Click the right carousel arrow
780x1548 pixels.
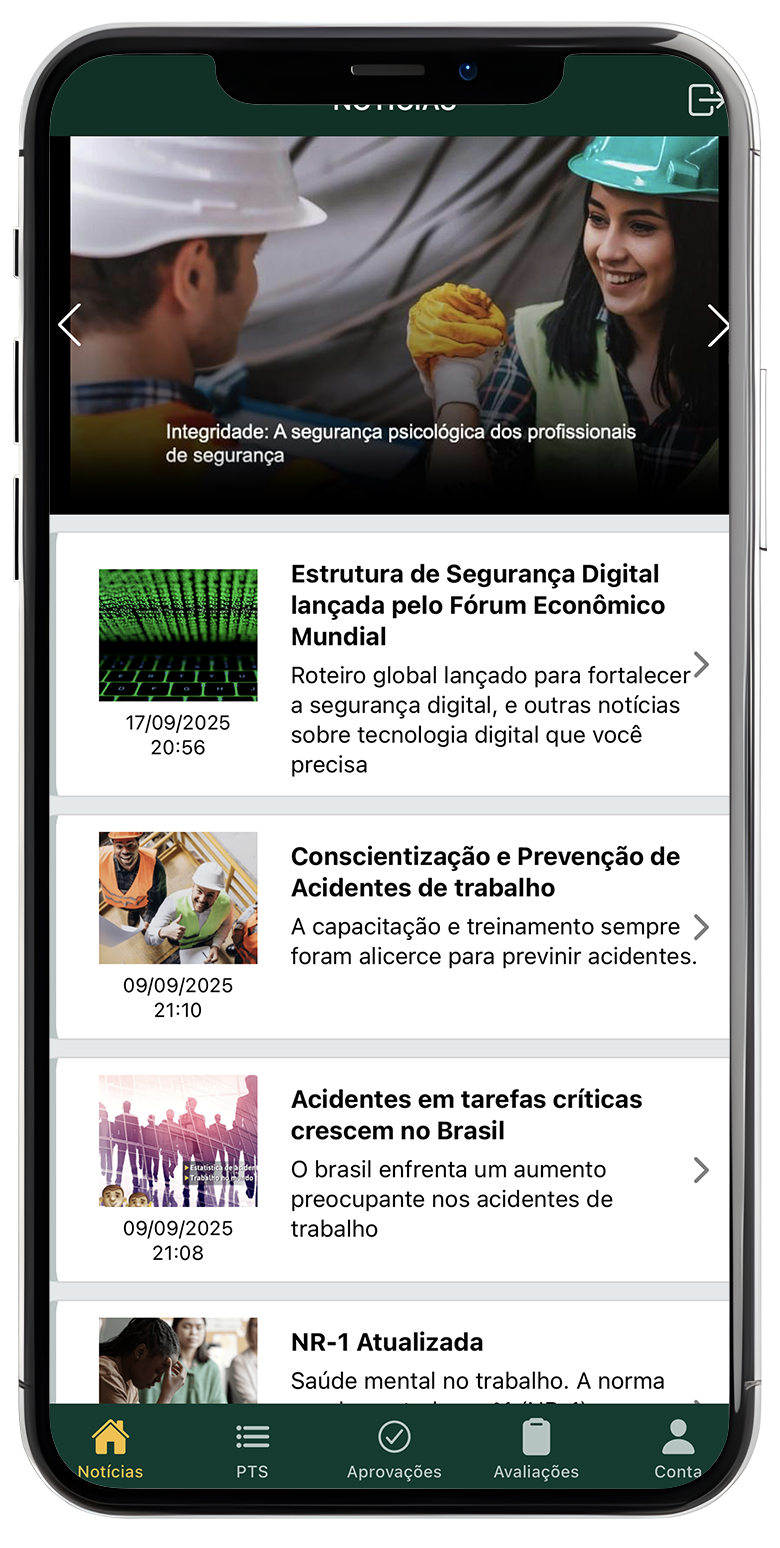point(719,325)
